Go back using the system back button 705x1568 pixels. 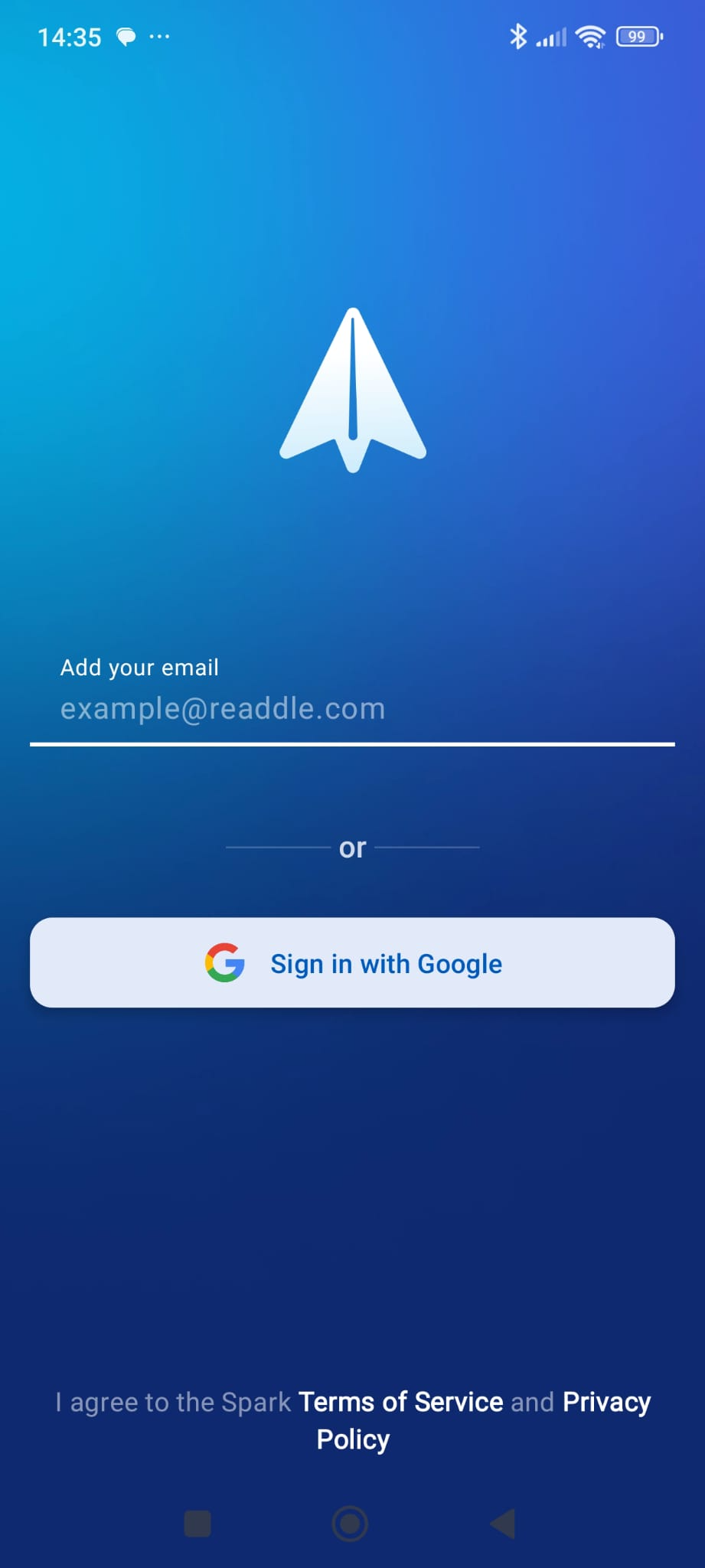(503, 1524)
